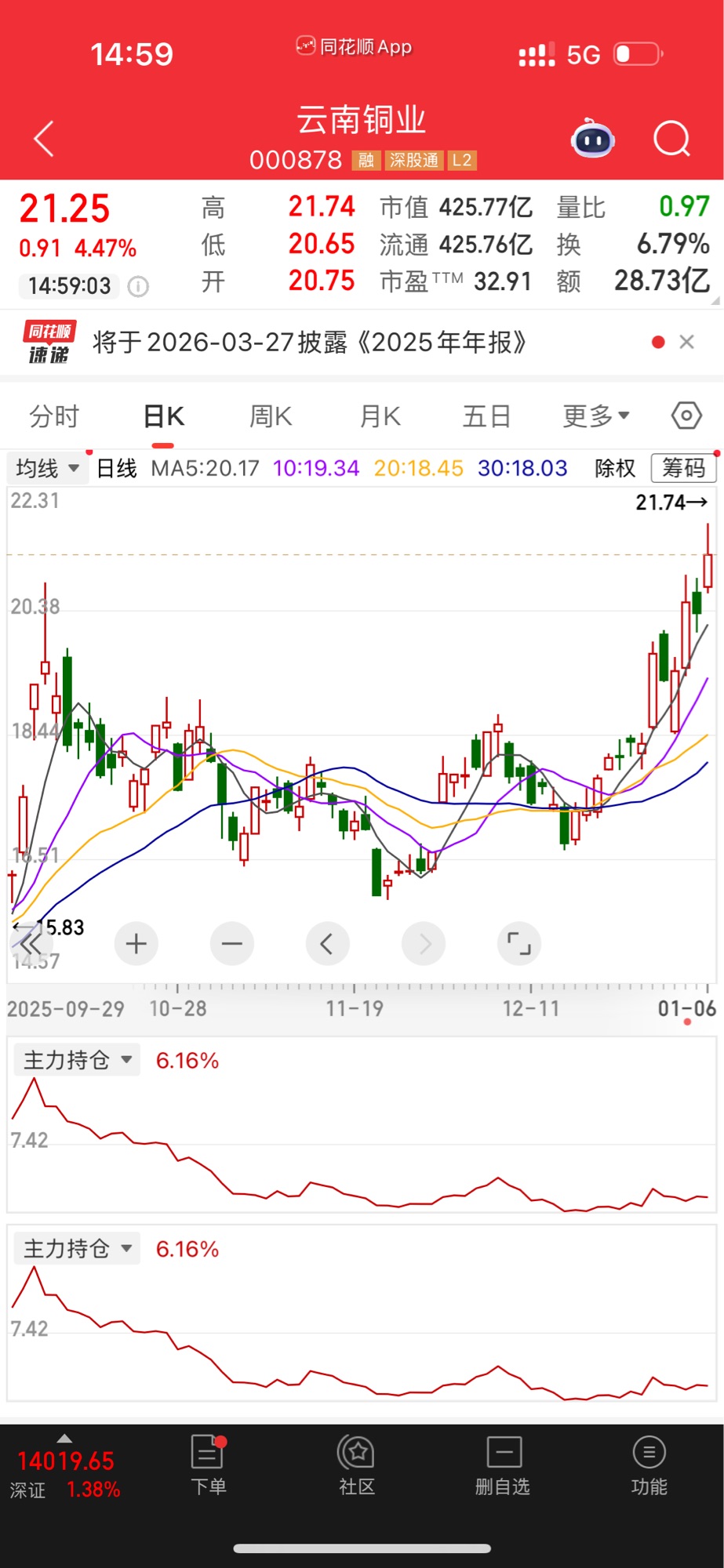The width and height of the screenshot is (724, 1568).
Task: Move chart to earlier candles
Action: click(x=327, y=944)
